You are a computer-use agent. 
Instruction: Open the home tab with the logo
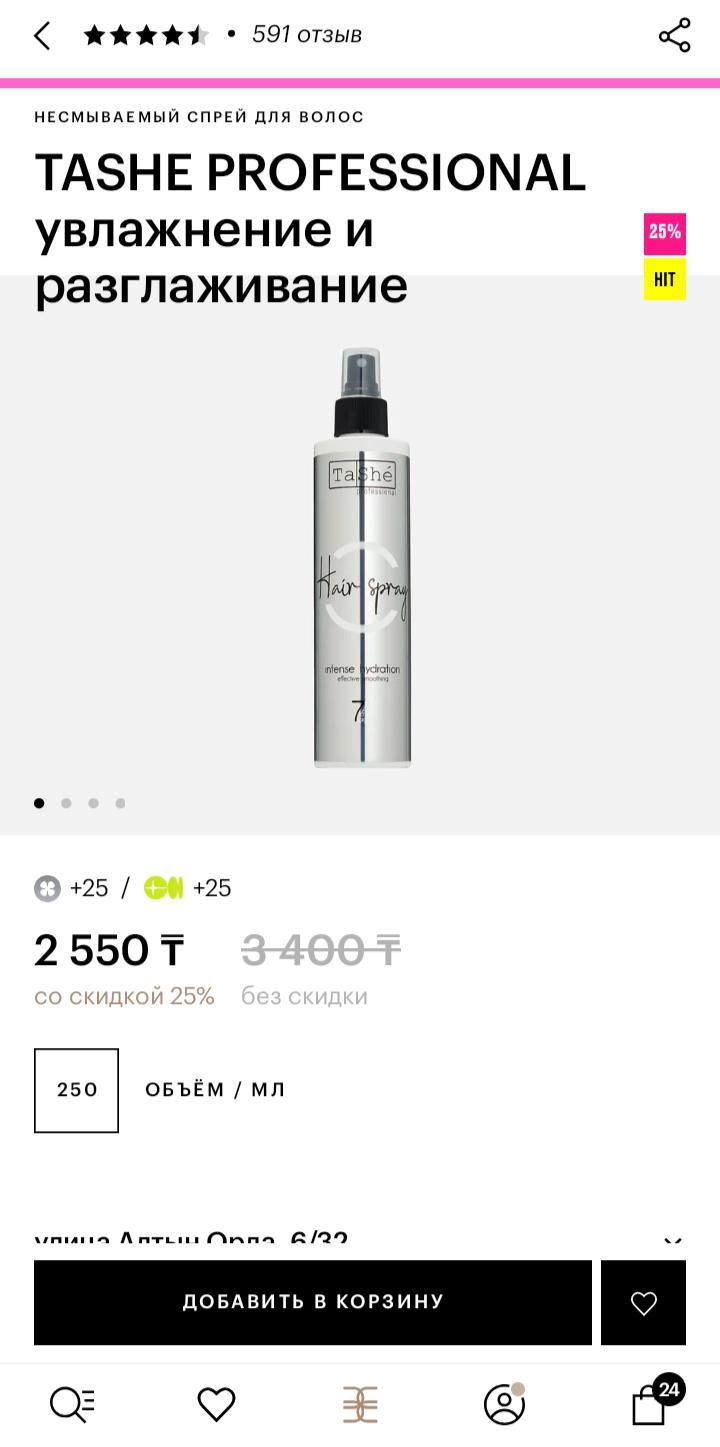(x=360, y=1405)
